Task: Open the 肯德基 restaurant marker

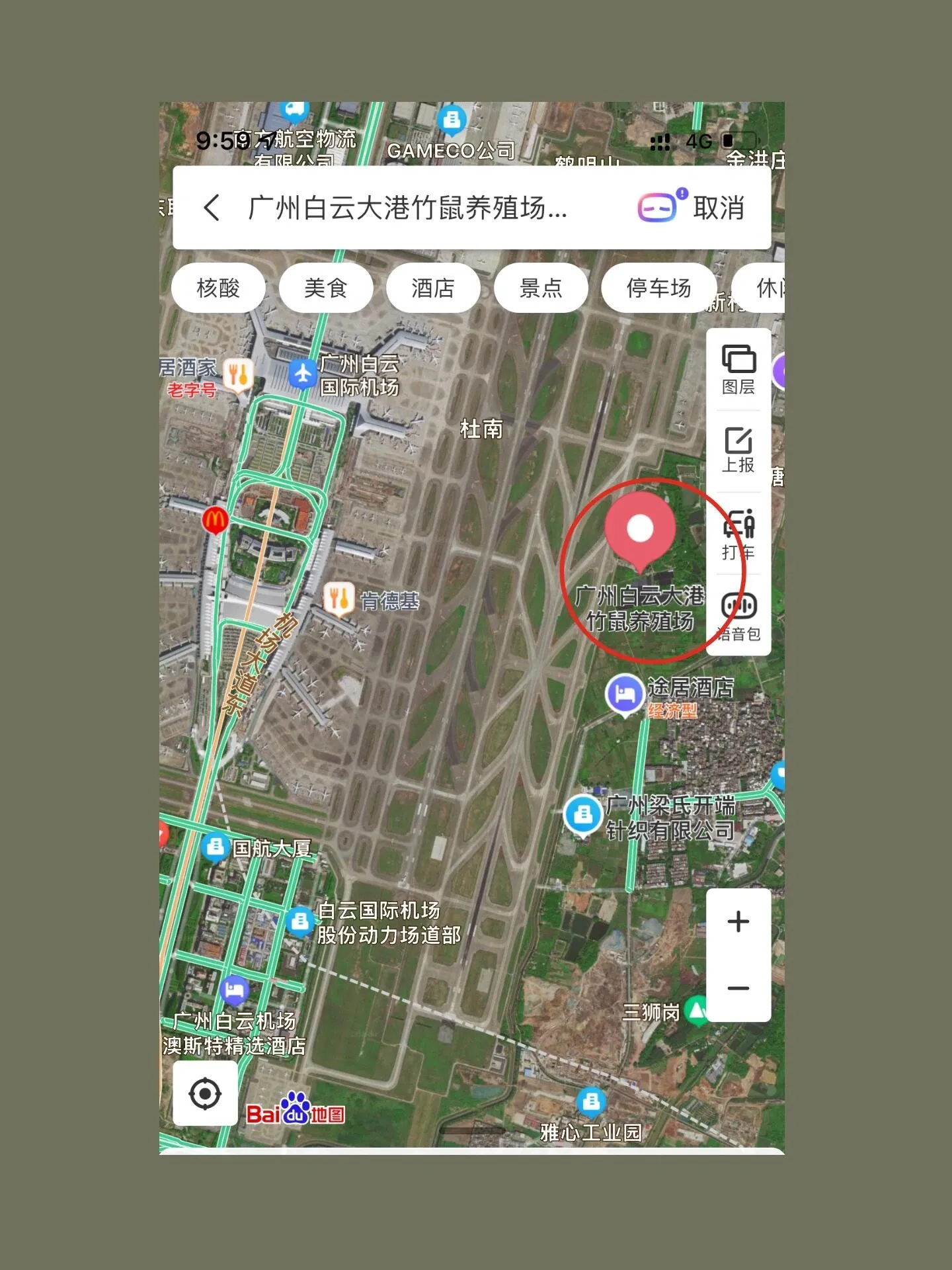Action: click(338, 599)
